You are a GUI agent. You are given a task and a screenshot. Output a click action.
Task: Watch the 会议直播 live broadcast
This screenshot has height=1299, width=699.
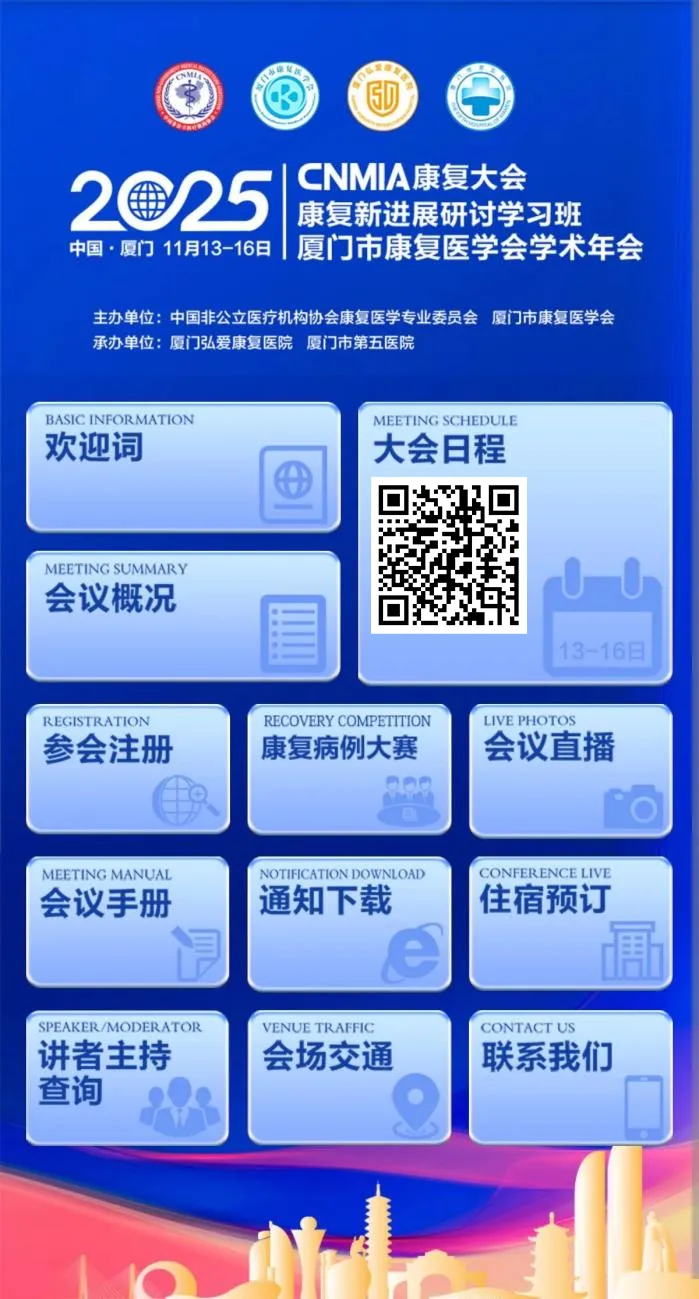tap(570, 768)
